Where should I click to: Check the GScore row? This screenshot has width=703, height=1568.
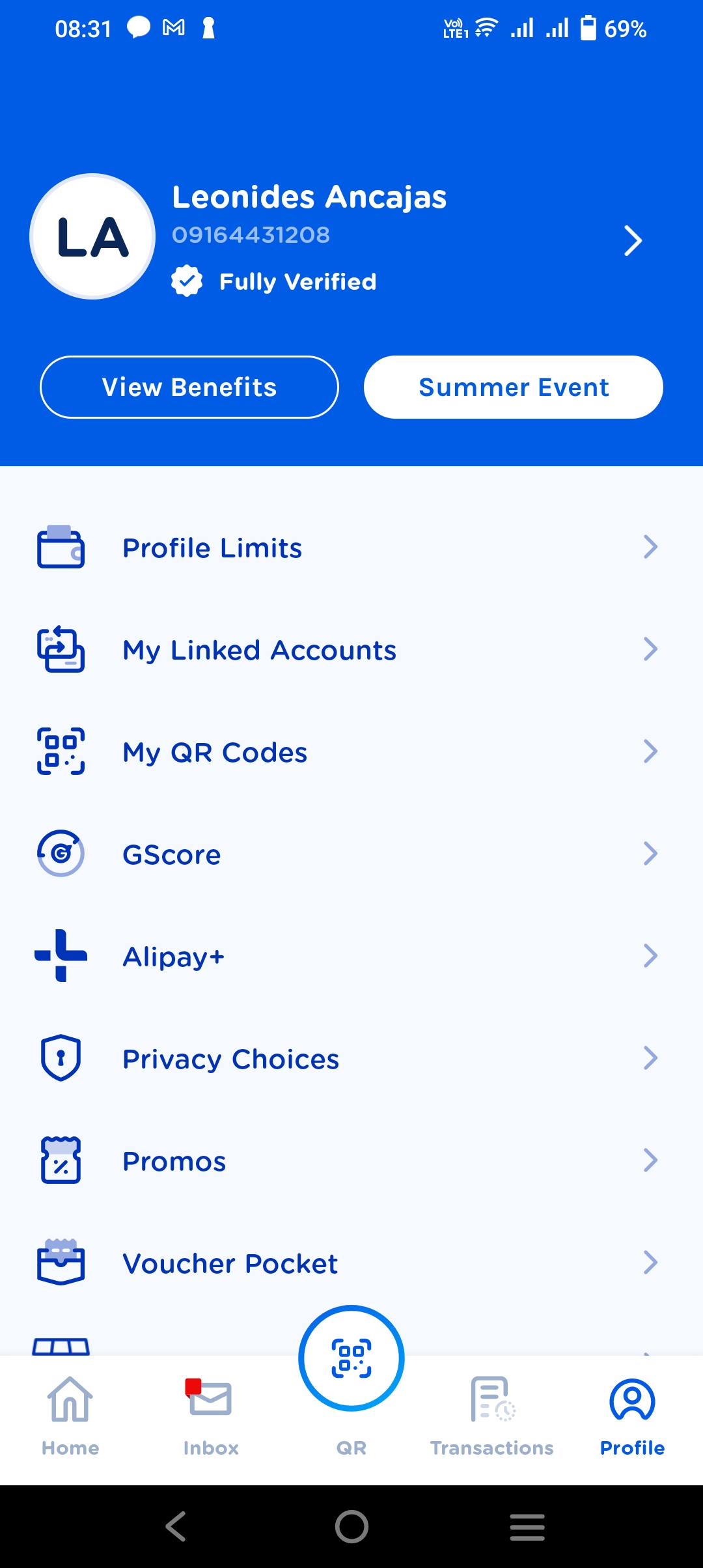click(351, 854)
